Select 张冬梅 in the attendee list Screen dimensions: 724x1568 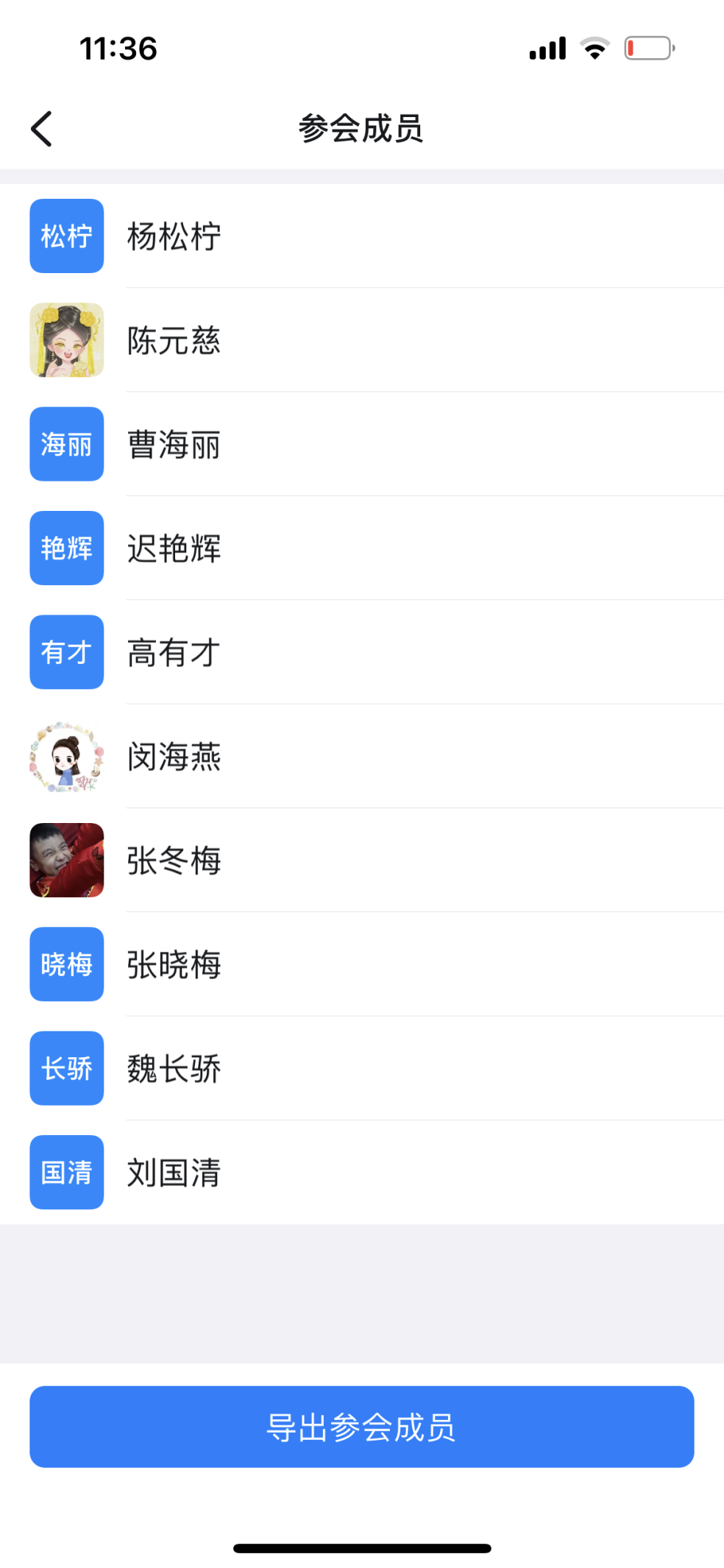[174, 861]
